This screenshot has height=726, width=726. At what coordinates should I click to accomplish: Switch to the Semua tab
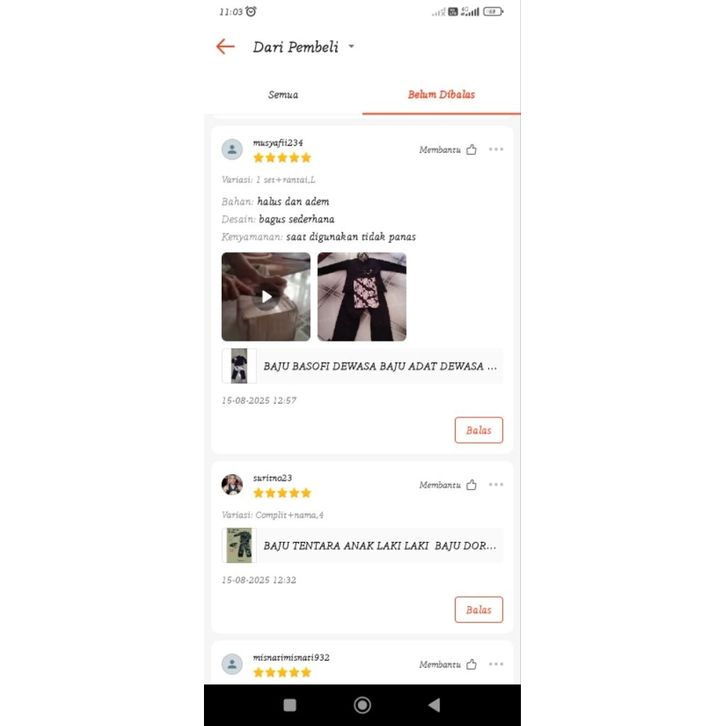tap(283, 95)
